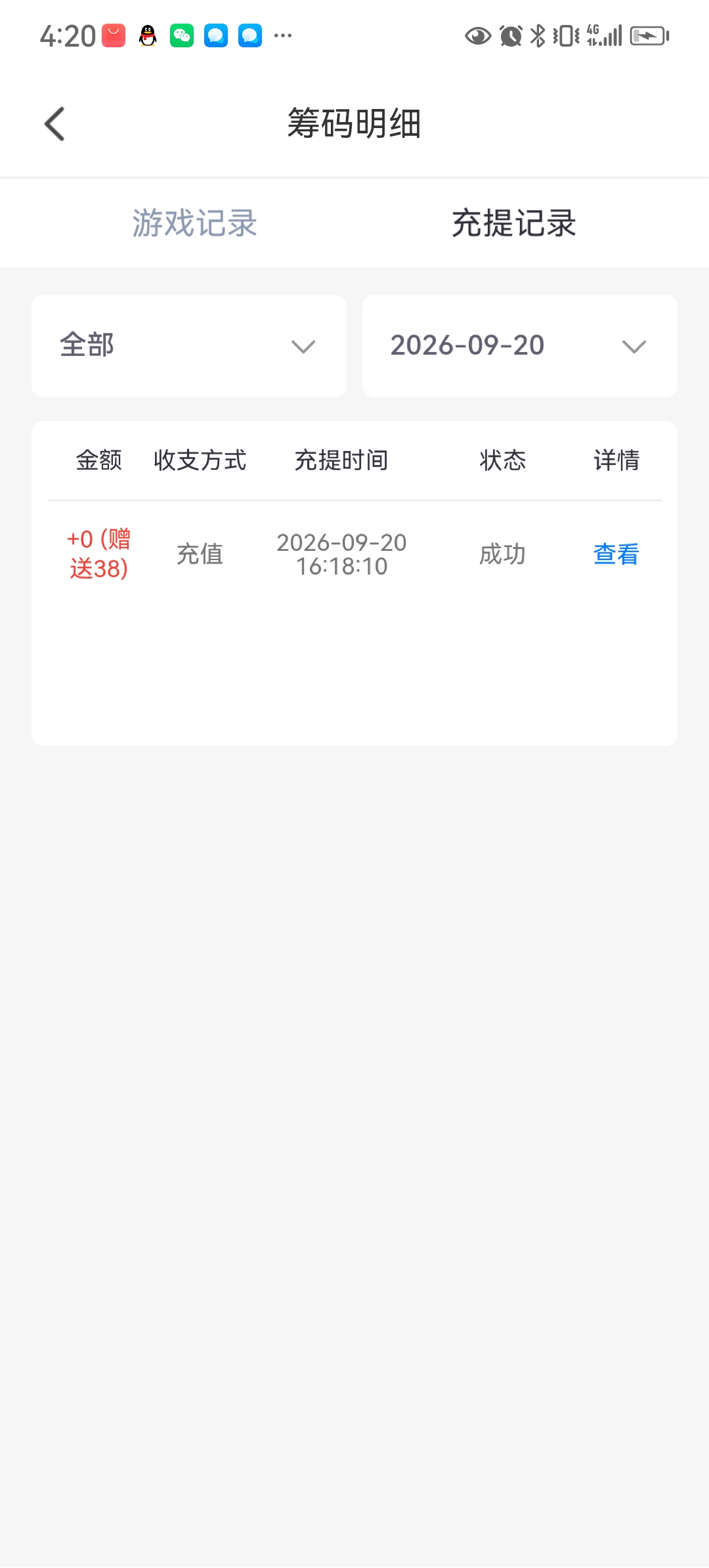Open the 2026-09-20 date picker
This screenshot has width=709, height=1568.
(x=520, y=346)
